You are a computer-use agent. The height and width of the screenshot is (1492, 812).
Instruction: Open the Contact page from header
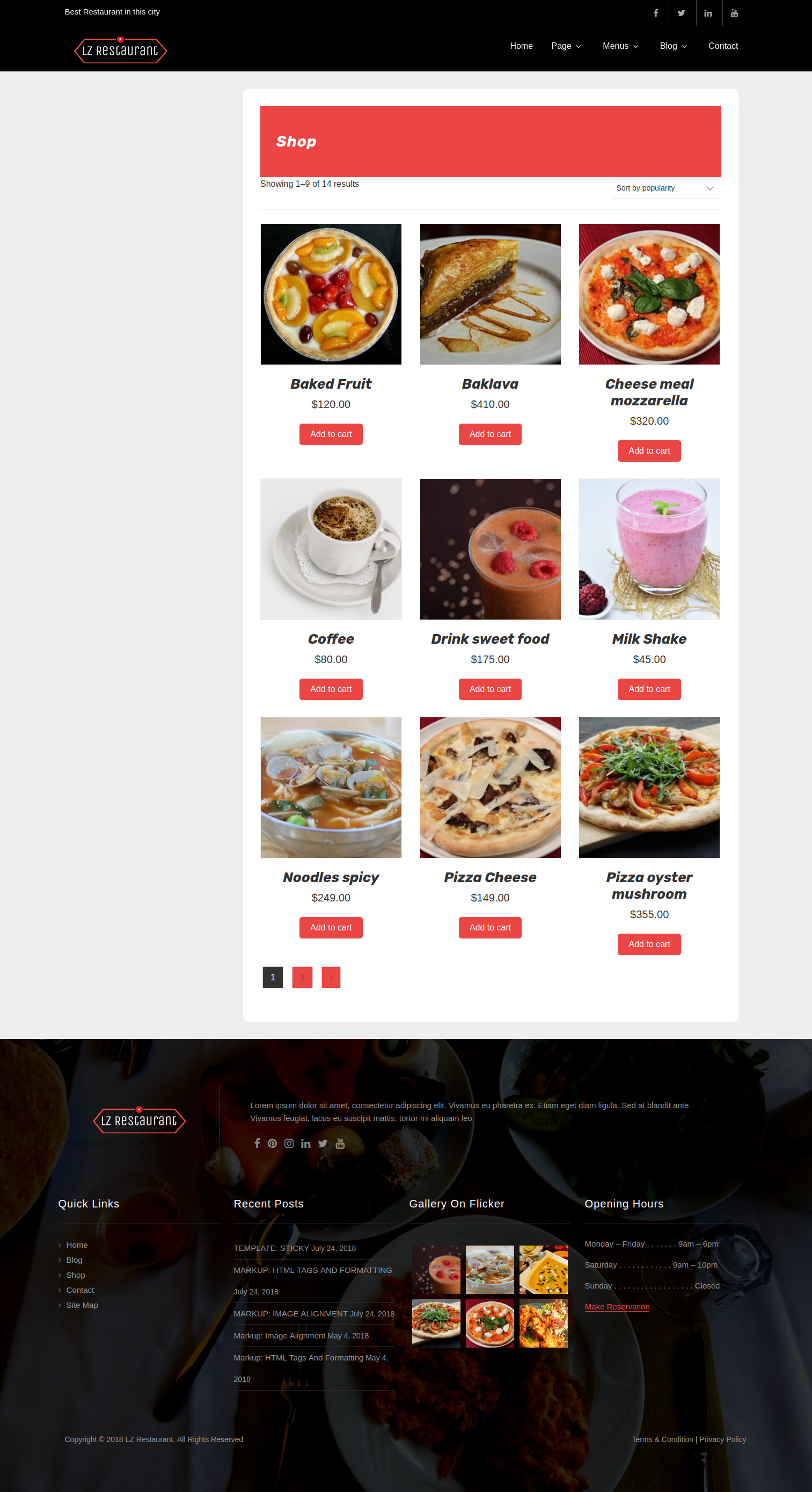[722, 46]
